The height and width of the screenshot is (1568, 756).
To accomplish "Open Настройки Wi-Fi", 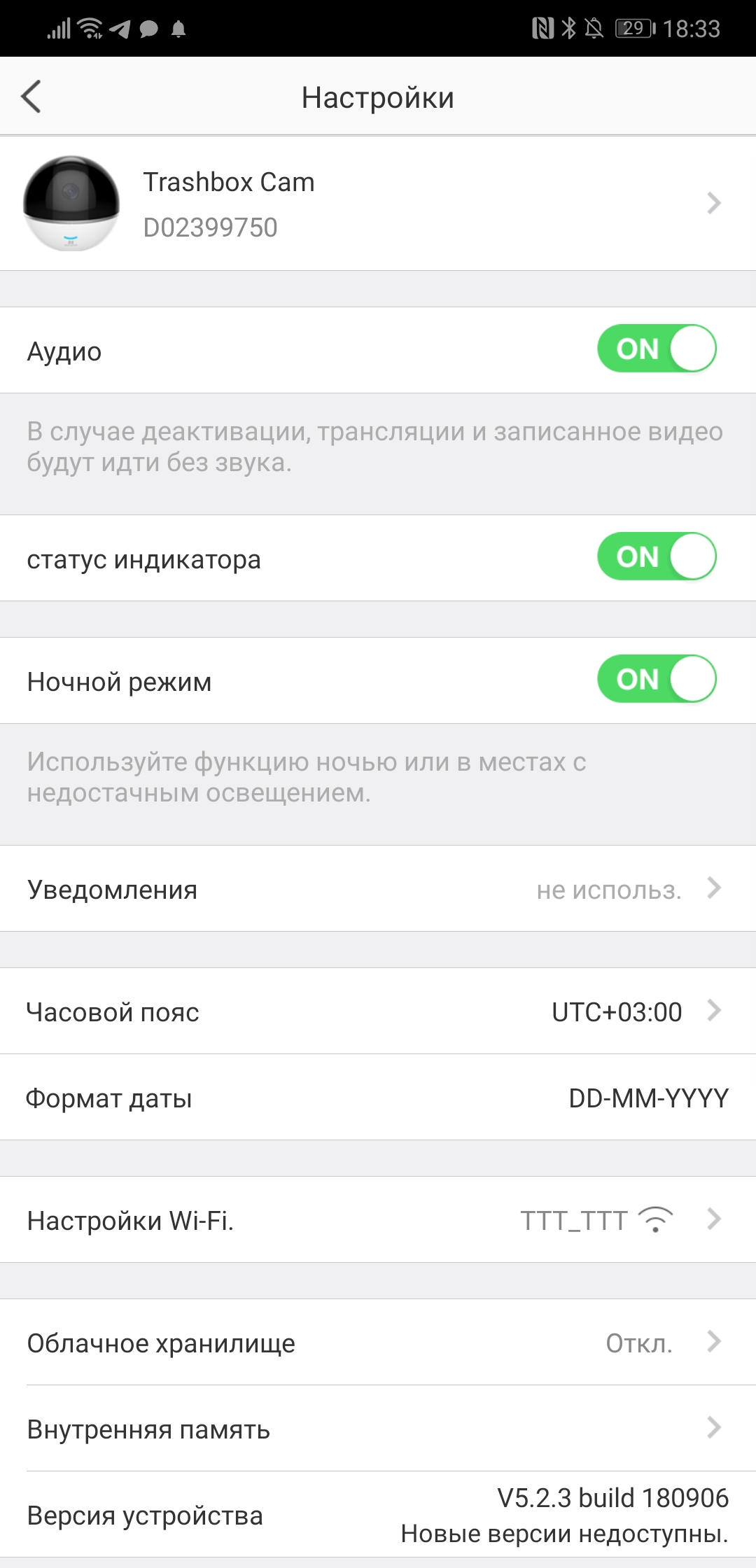I will [378, 1220].
